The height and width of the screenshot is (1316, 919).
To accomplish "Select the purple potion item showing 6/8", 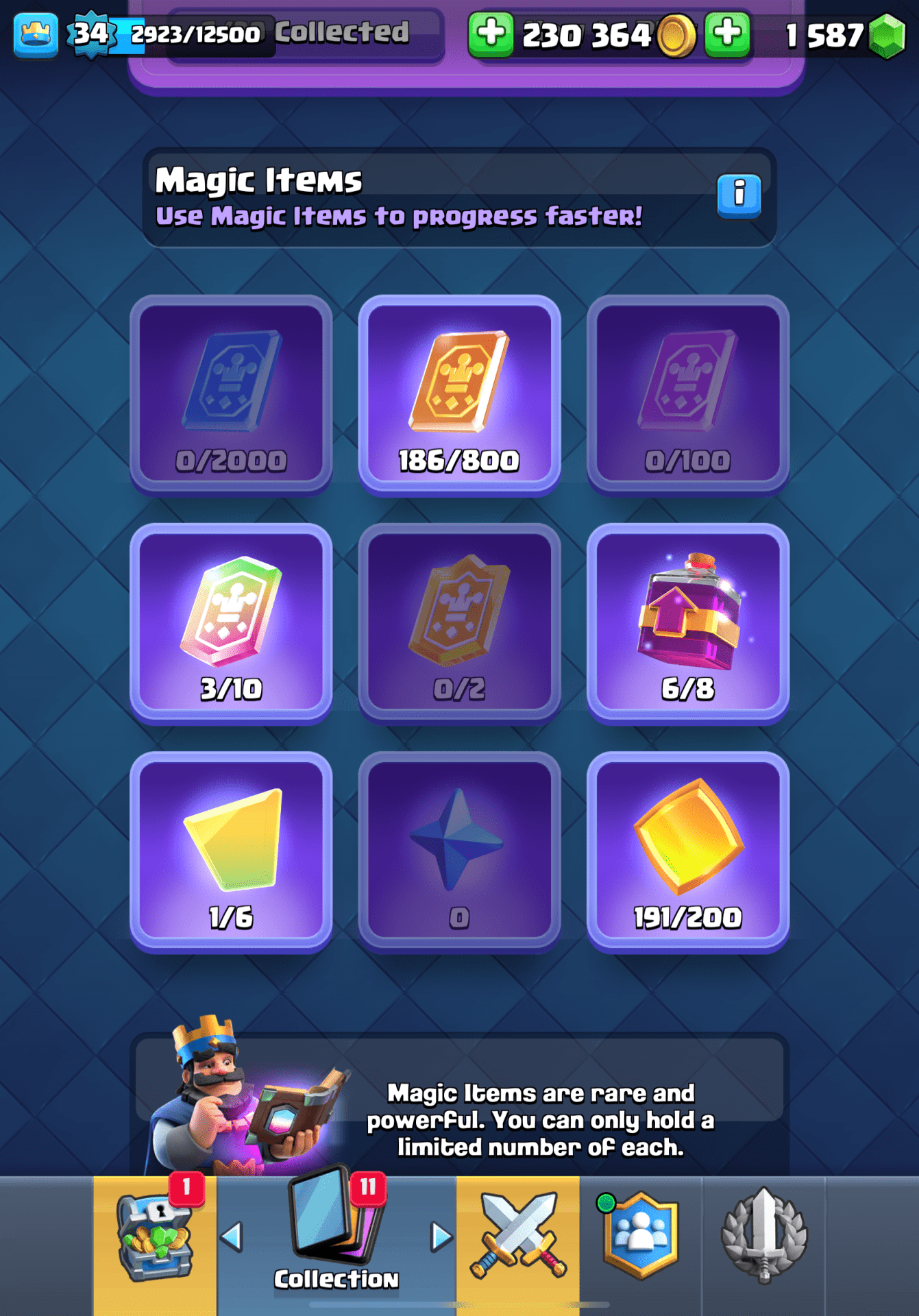I will (x=687, y=622).
